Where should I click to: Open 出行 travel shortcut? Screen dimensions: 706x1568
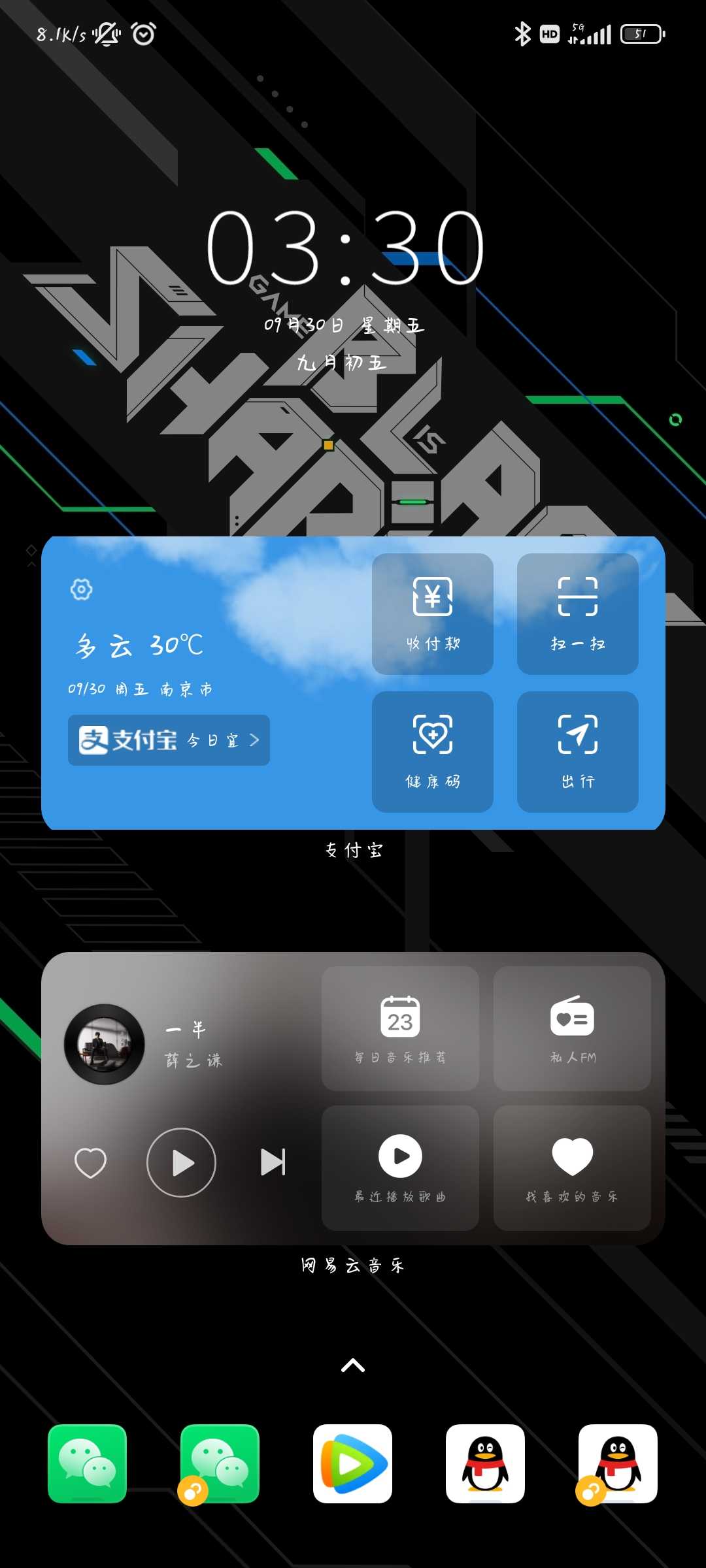coord(578,751)
